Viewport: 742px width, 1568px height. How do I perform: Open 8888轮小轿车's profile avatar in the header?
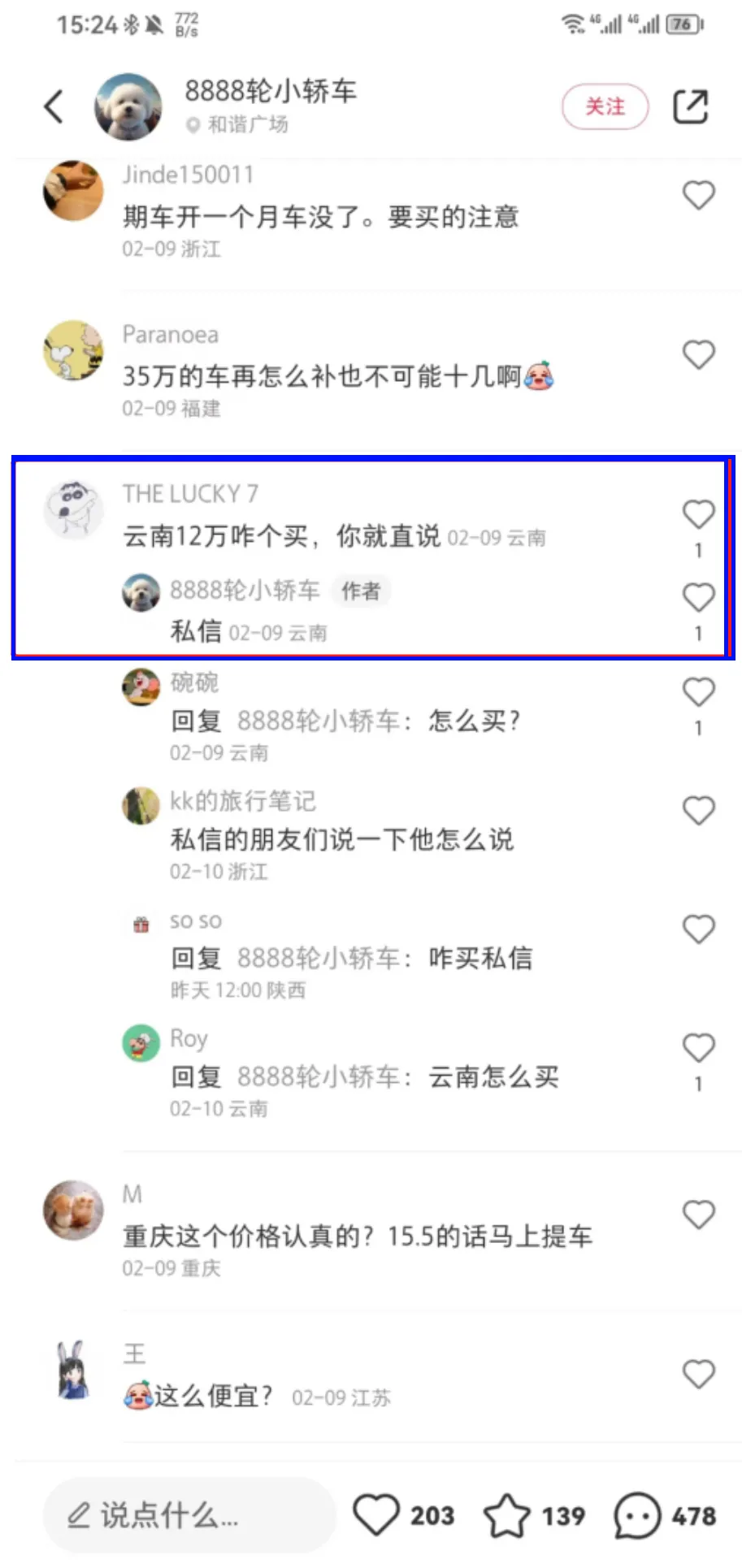128,106
